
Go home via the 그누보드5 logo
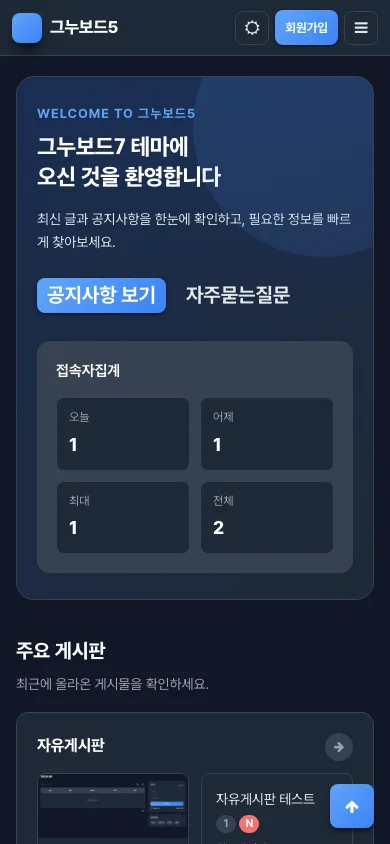coord(65,27)
